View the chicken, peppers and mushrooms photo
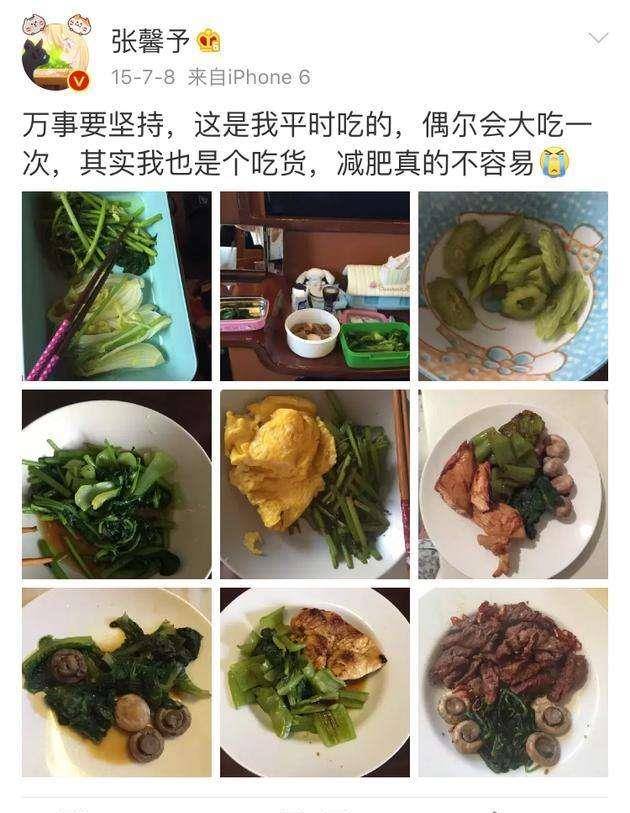 (513, 484)
